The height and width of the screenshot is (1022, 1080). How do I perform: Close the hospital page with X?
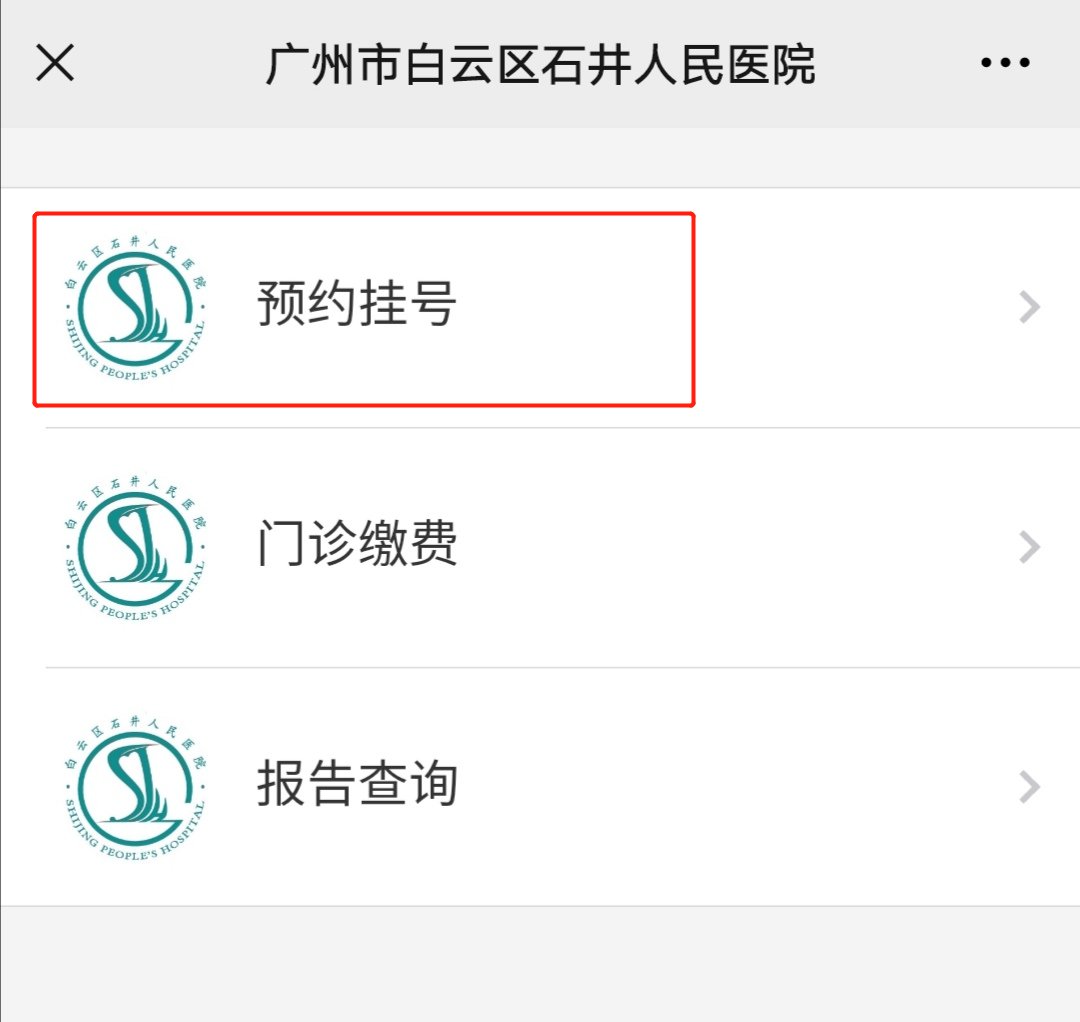tap(55, 63)
